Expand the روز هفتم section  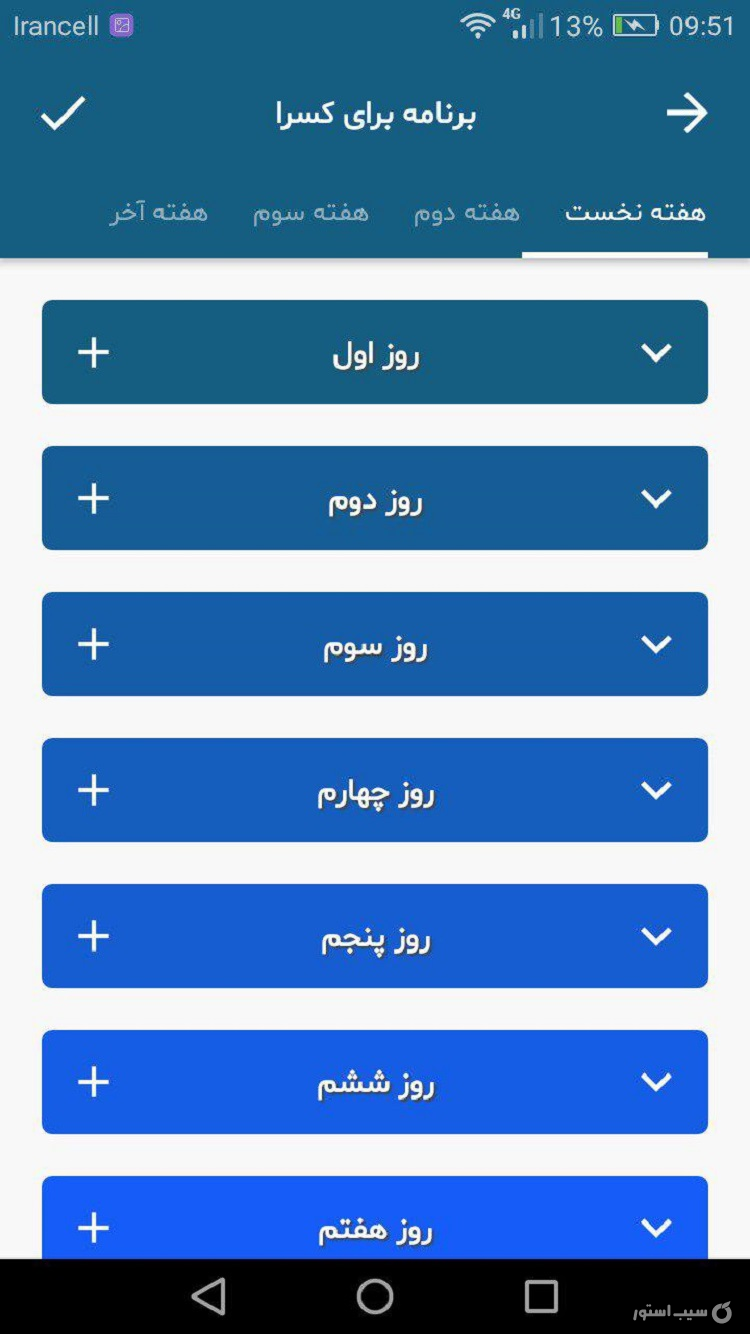click(x=656, y=1227)
